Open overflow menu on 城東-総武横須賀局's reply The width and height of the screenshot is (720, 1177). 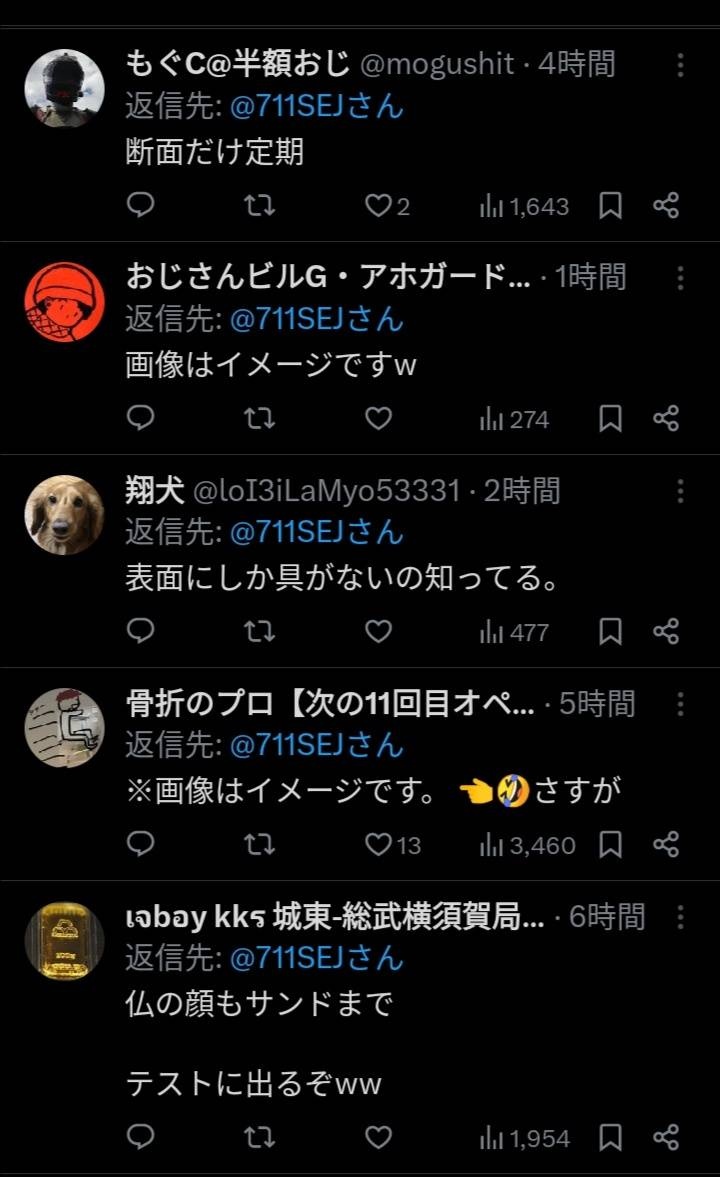coord(680,917)
